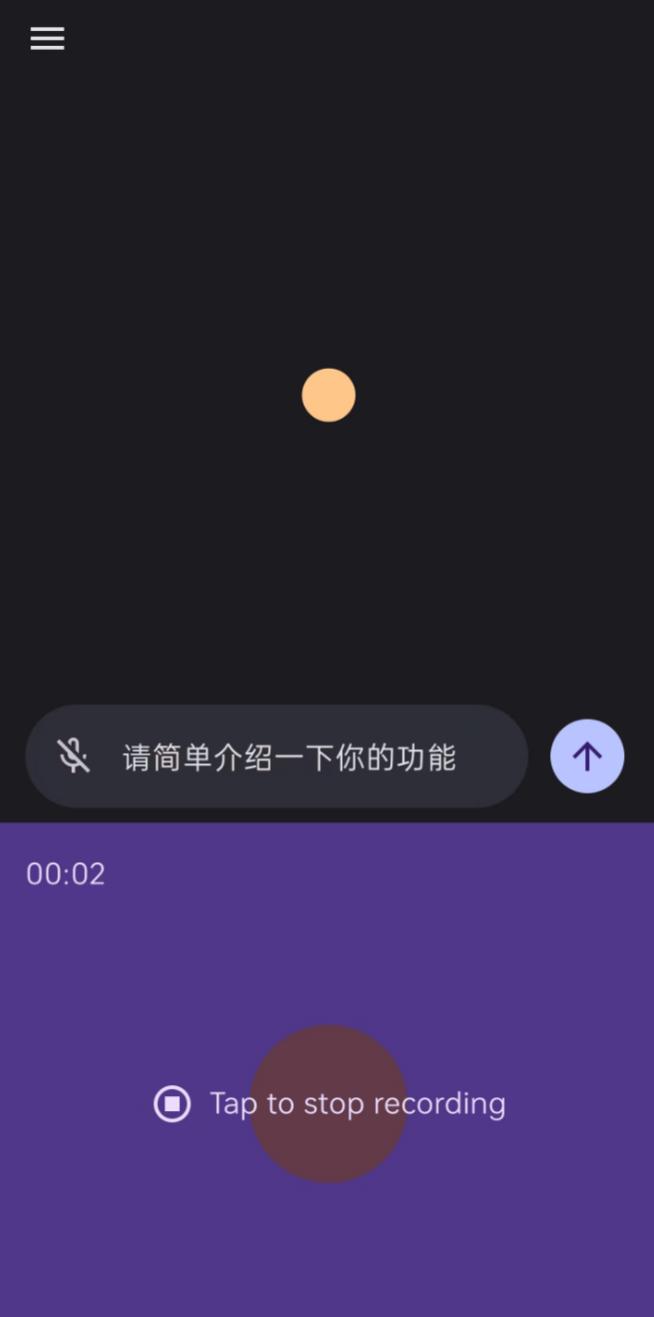654x1317 pixels.
Task: Tap the muted microphone icon
Action: point(73,757)
